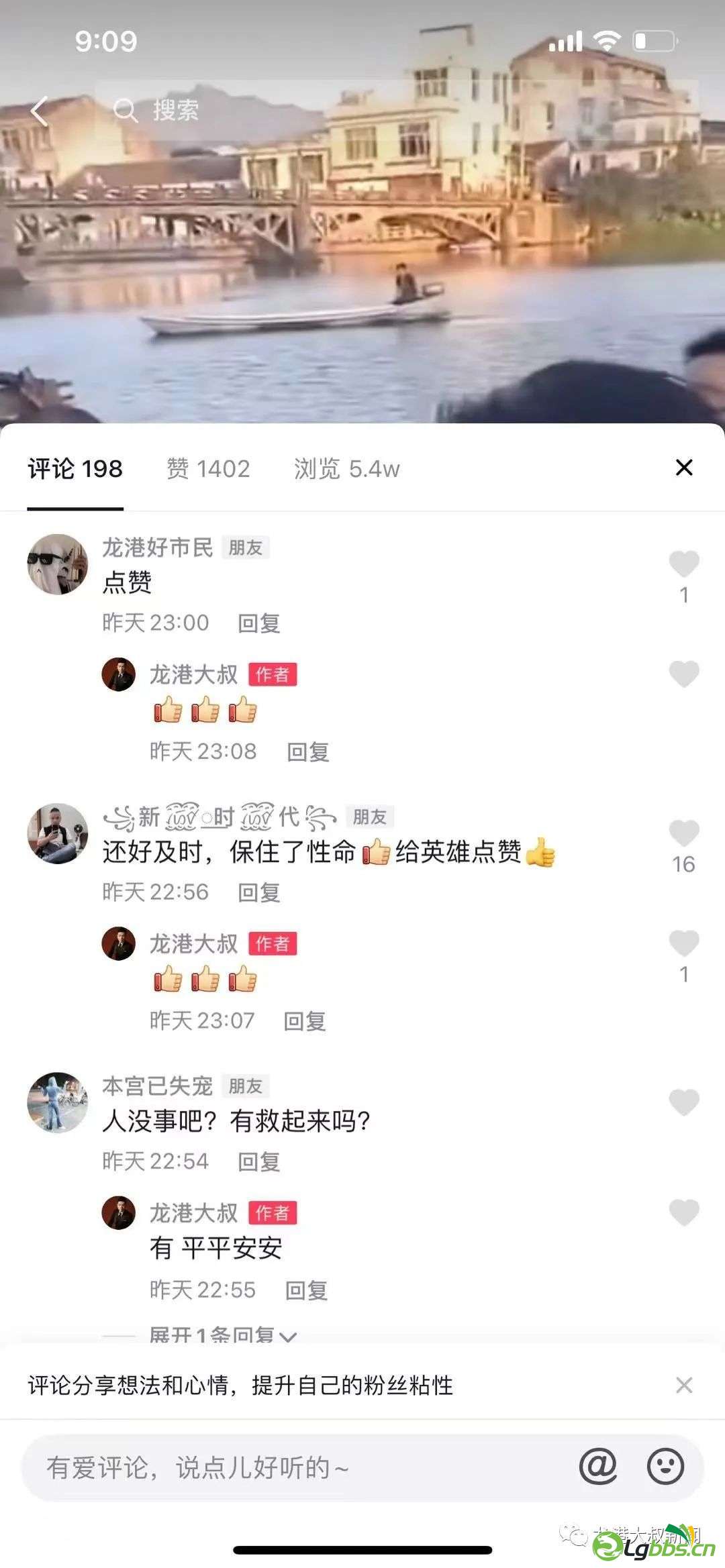Reply to 龙港好市民's 23:00 comment
The width and height of the screenshot is (725, 1568).
tap(258, 623)
